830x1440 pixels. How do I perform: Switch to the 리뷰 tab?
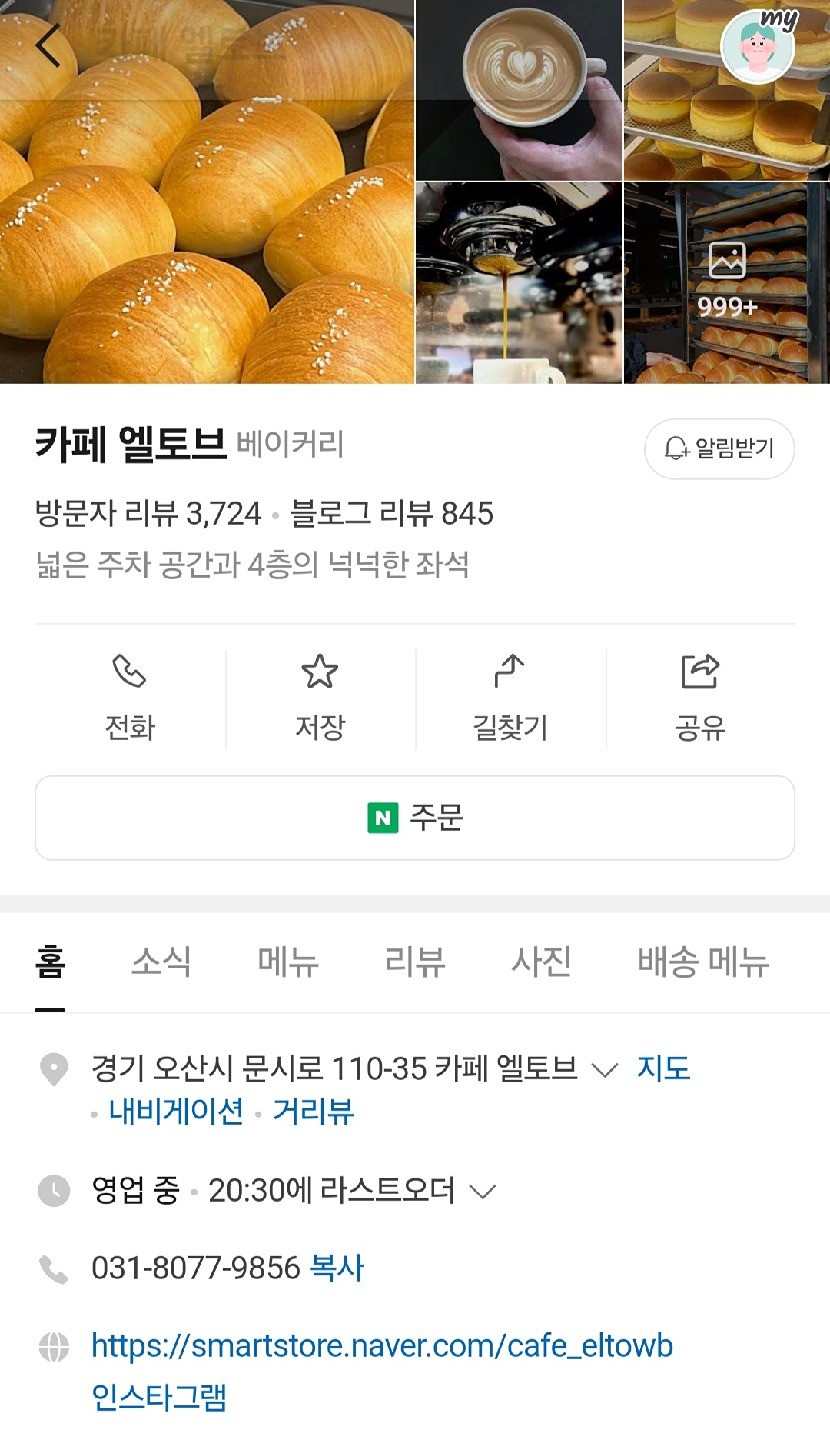[x=413, y=962]
